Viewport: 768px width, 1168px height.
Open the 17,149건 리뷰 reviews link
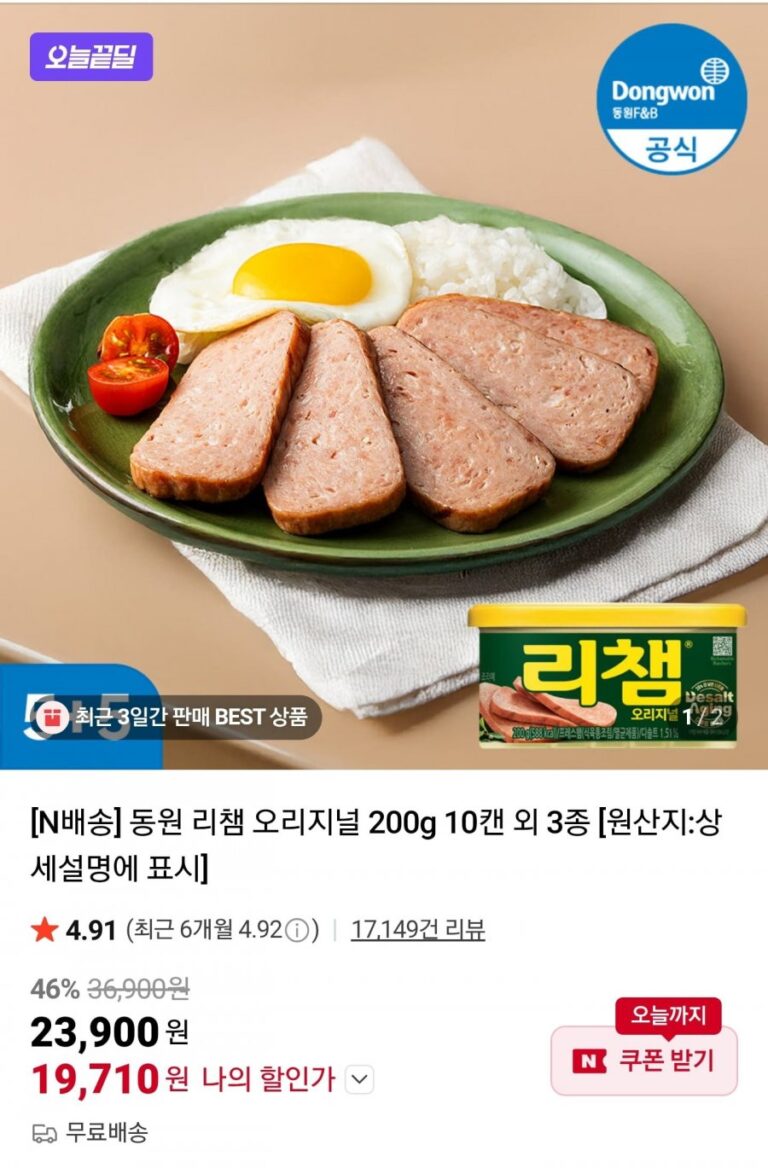[x=417, y=930]
